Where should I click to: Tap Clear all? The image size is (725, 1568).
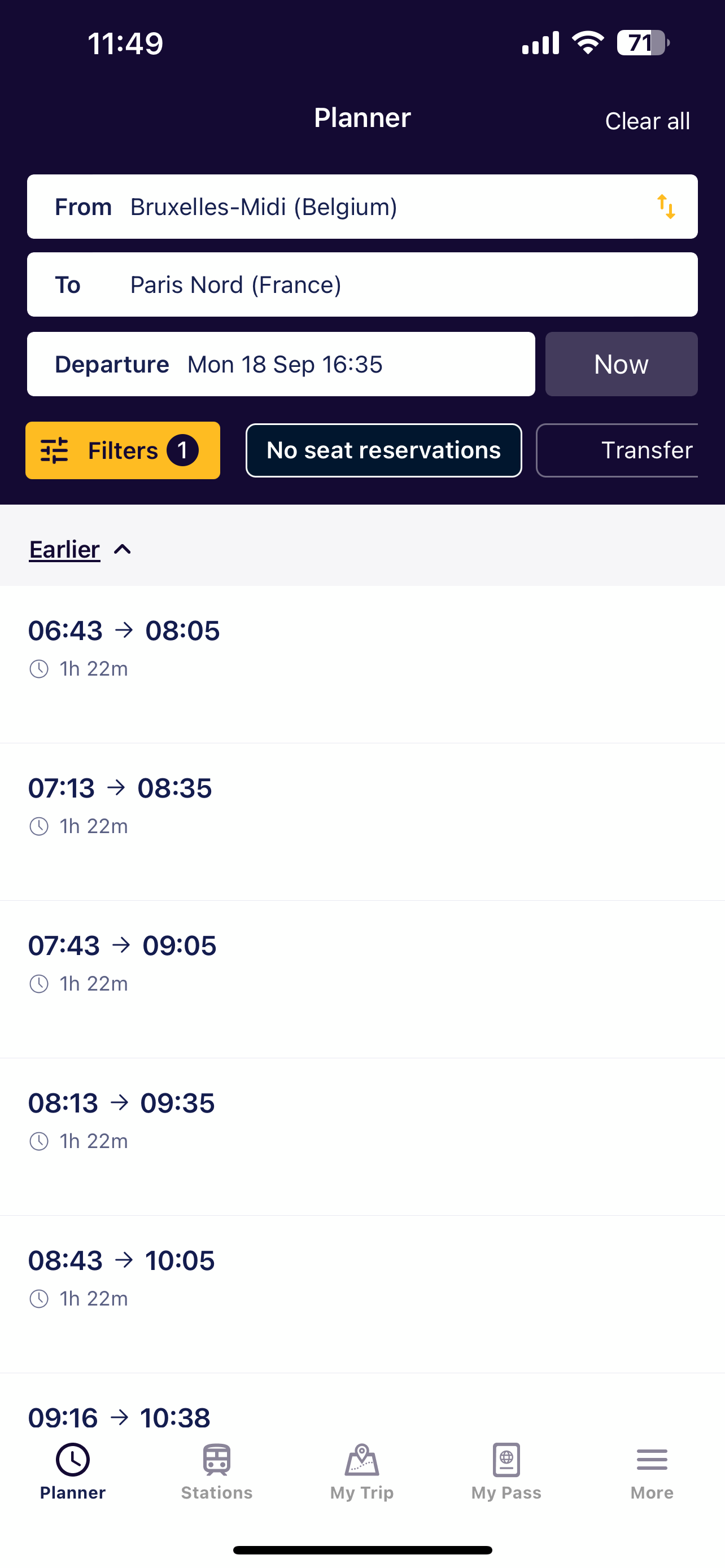647,121
